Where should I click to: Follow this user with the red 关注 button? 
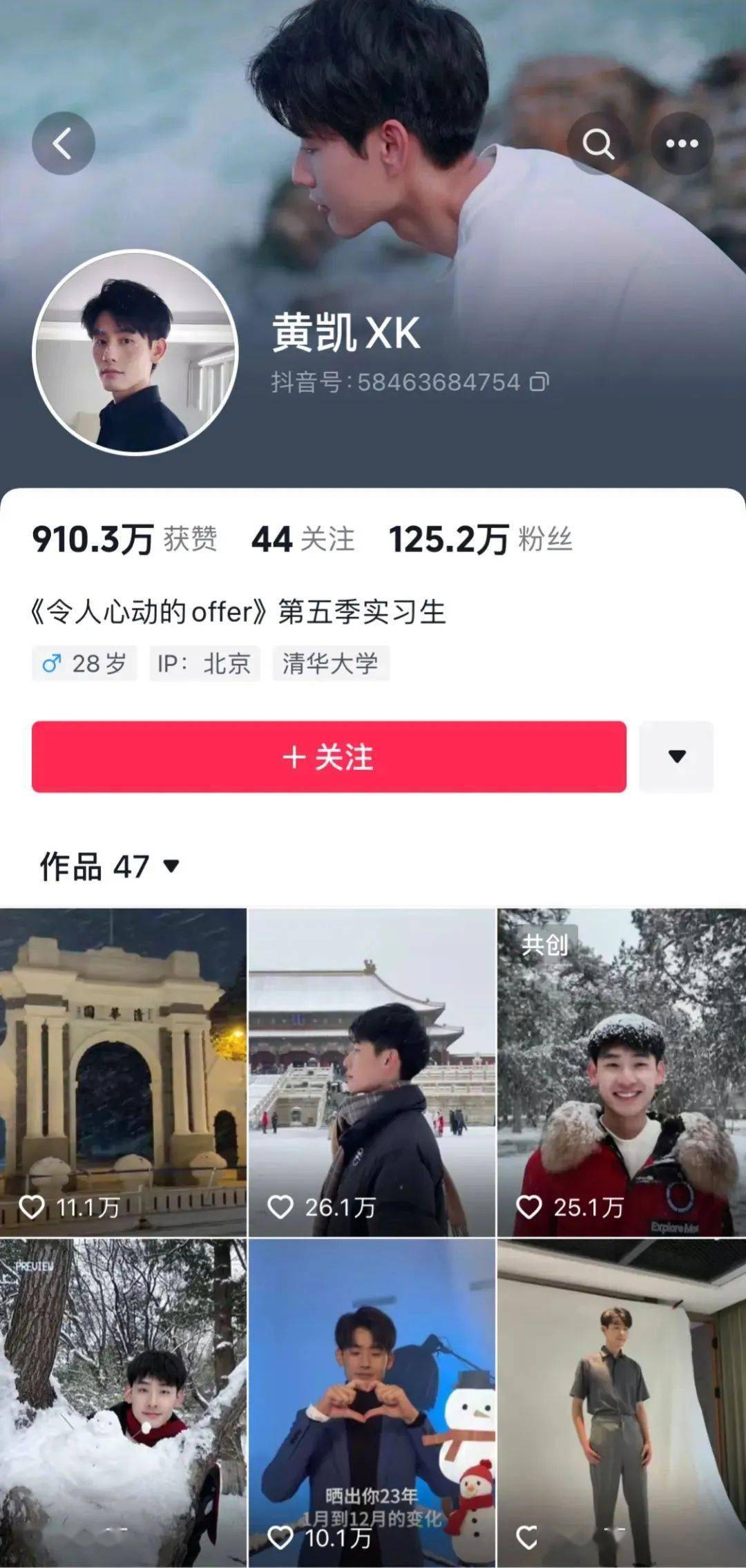click(x=329, y=757)
